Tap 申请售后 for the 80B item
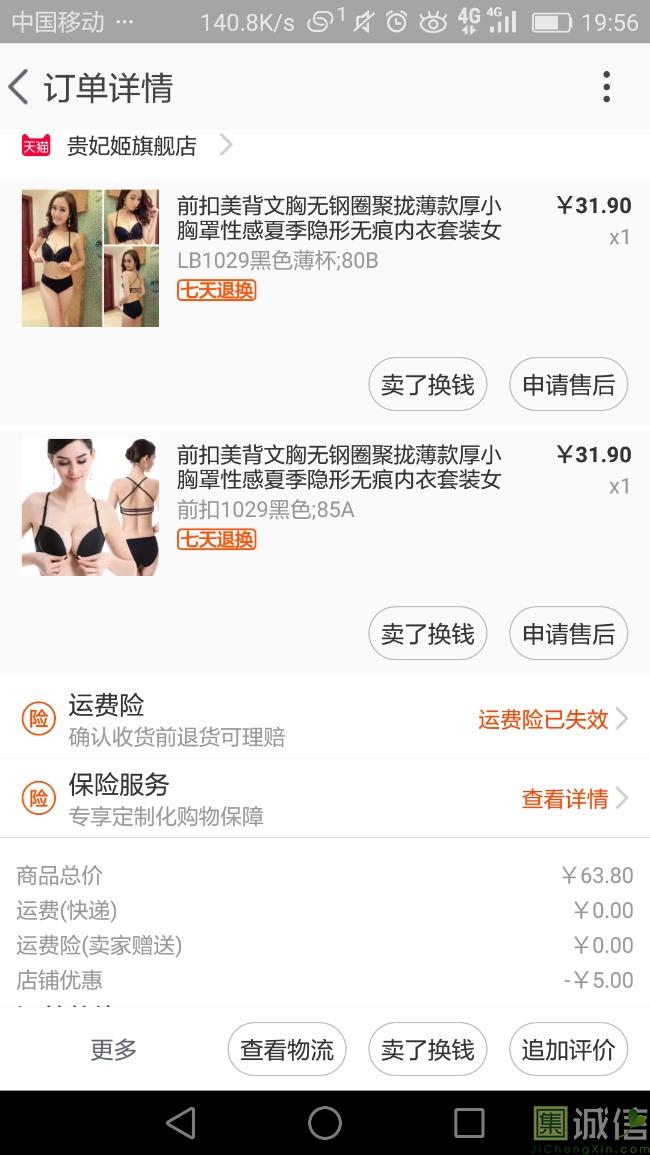Image resolution: width=650 pixels, height=1155 pixels. point(568,385)
